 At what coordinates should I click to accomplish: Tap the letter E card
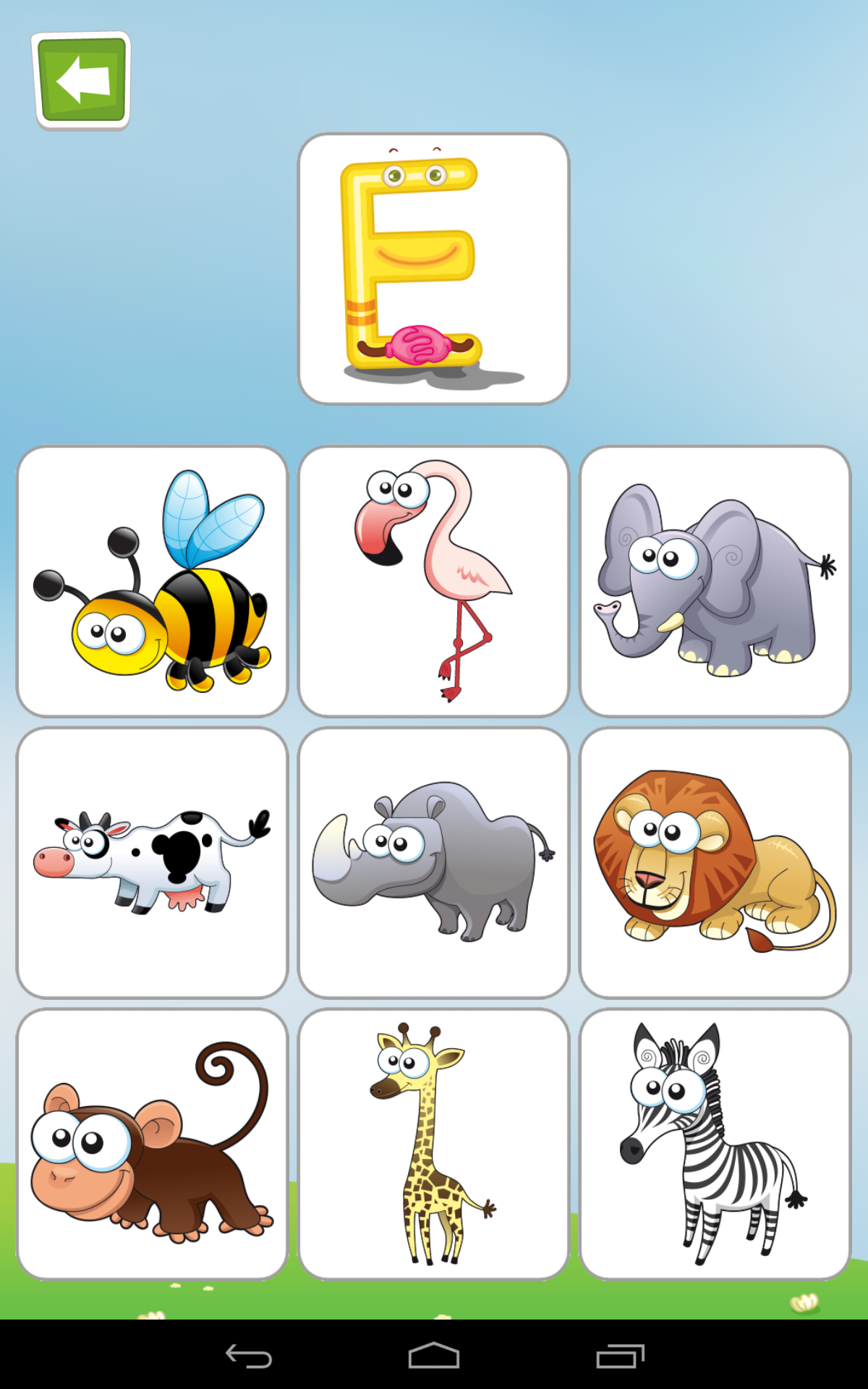pos(433,268)
